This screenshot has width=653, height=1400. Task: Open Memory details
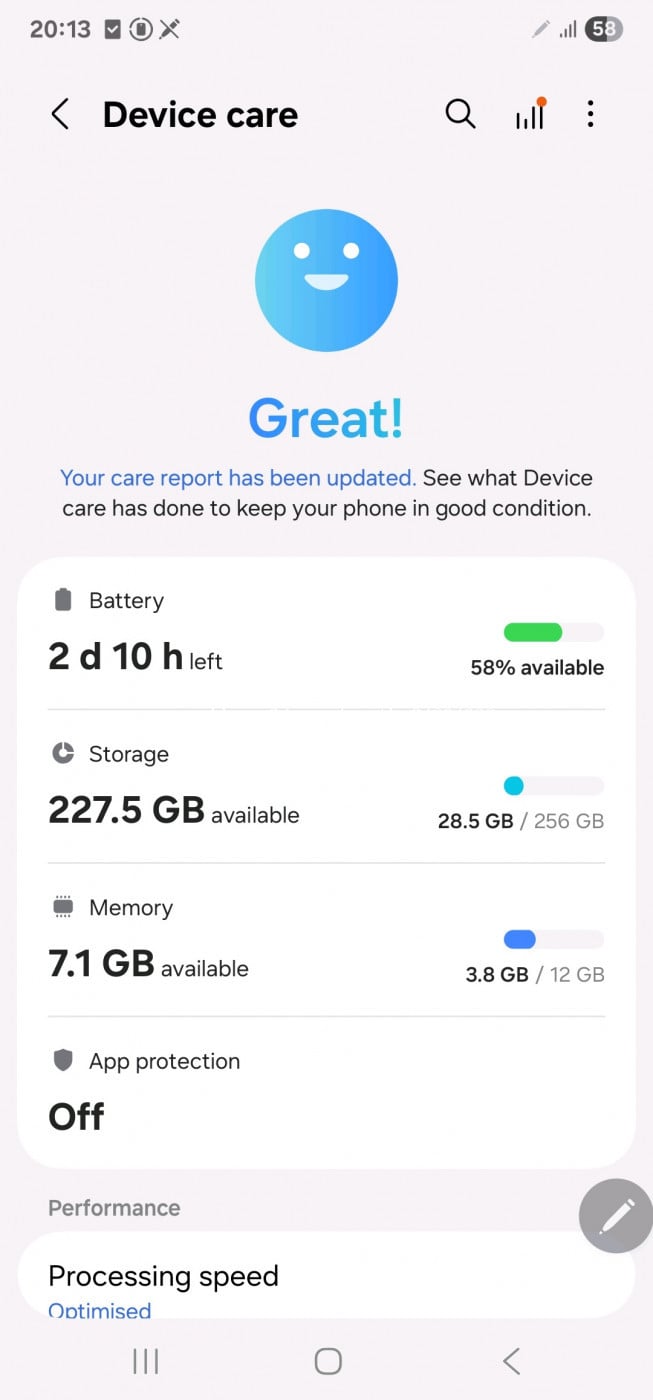click(326, 940)
